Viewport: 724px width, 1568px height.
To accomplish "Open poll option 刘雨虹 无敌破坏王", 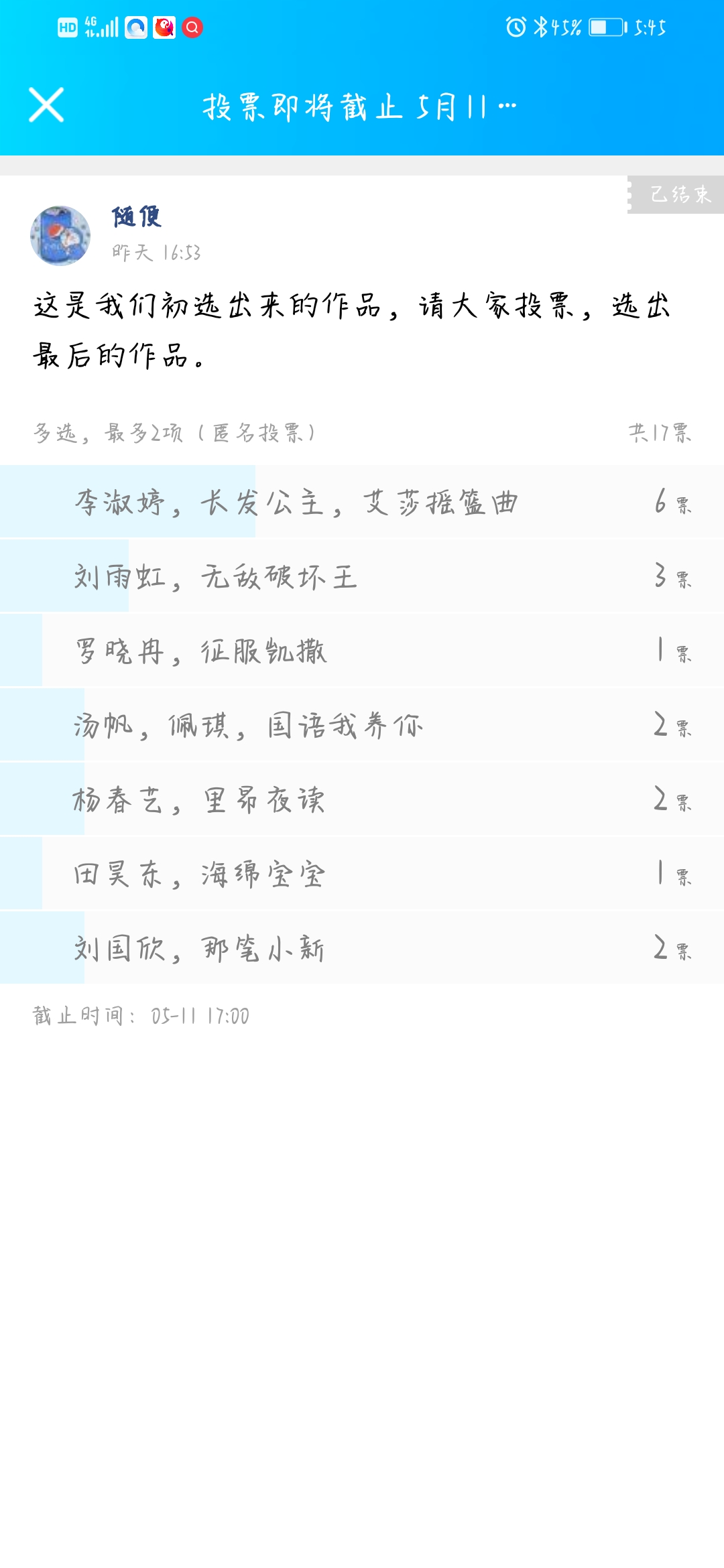I will click(x=362, y=576).
